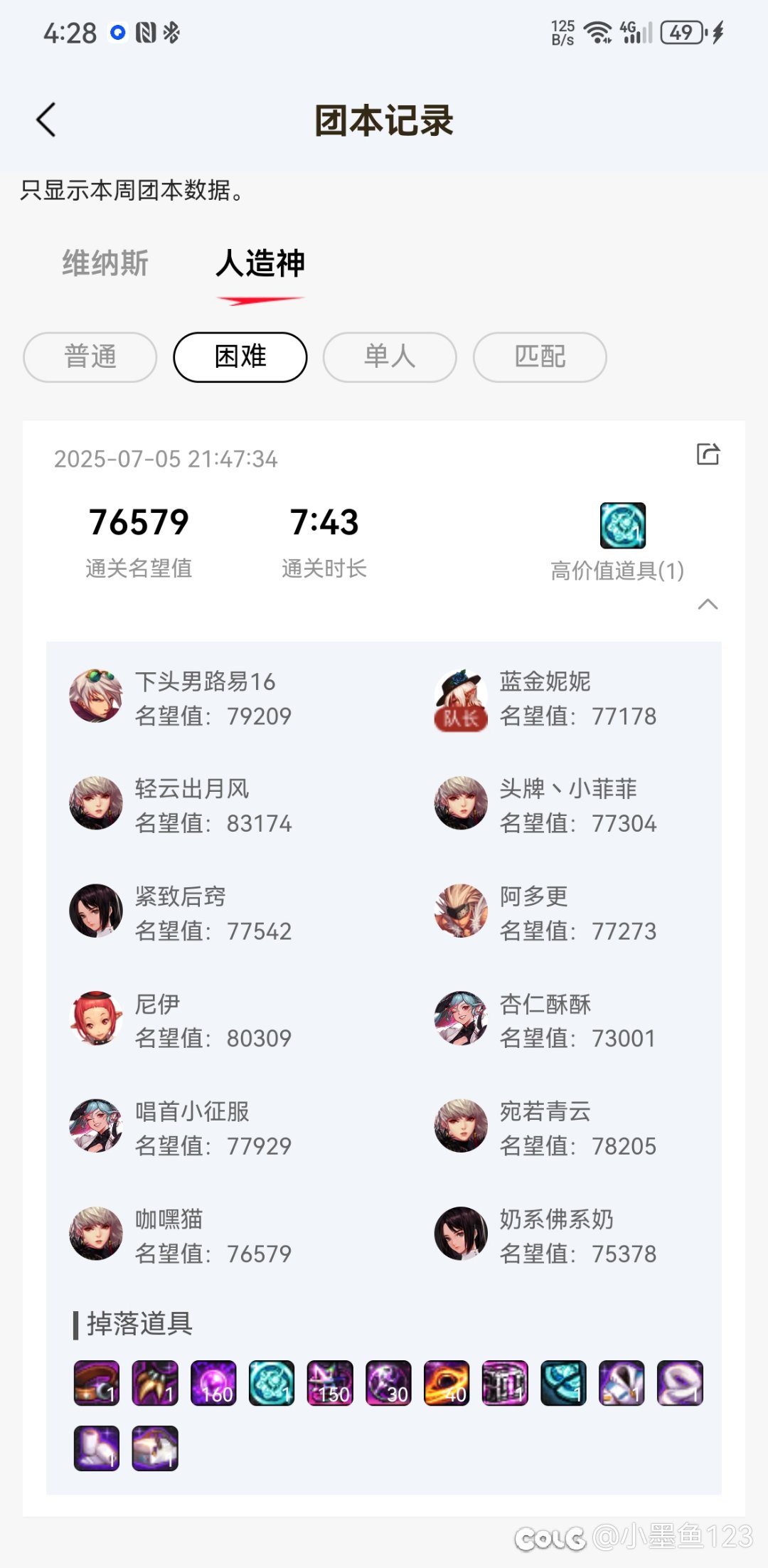Filter records by 匹配 mode

[x=540, y=357]
